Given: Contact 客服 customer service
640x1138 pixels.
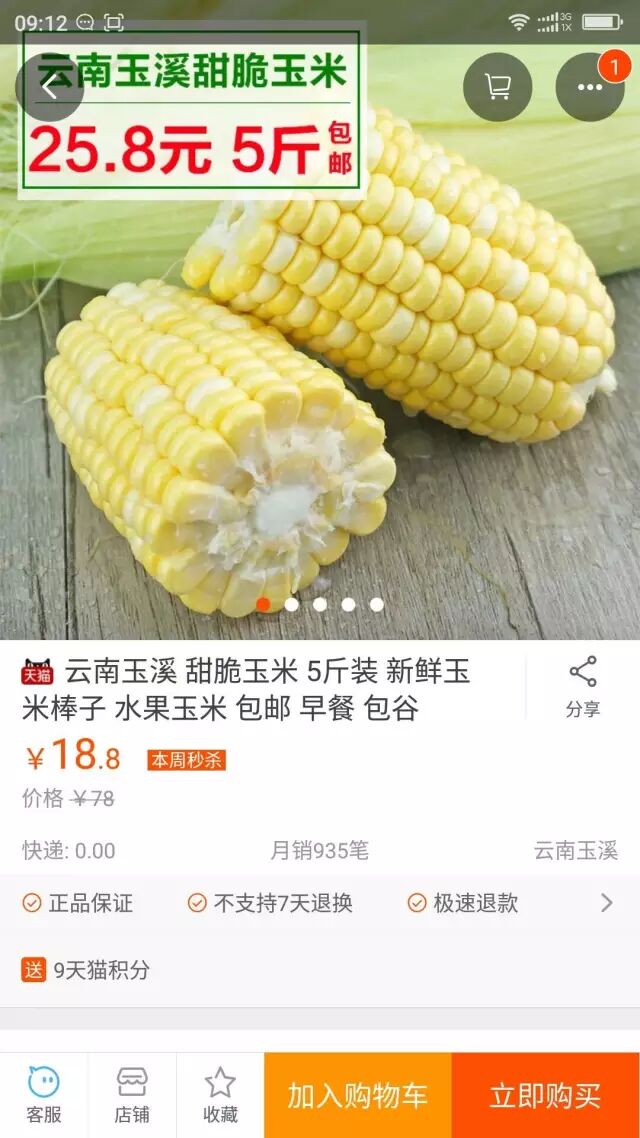Looking at the screenshot, I should tap(44, 1094).
